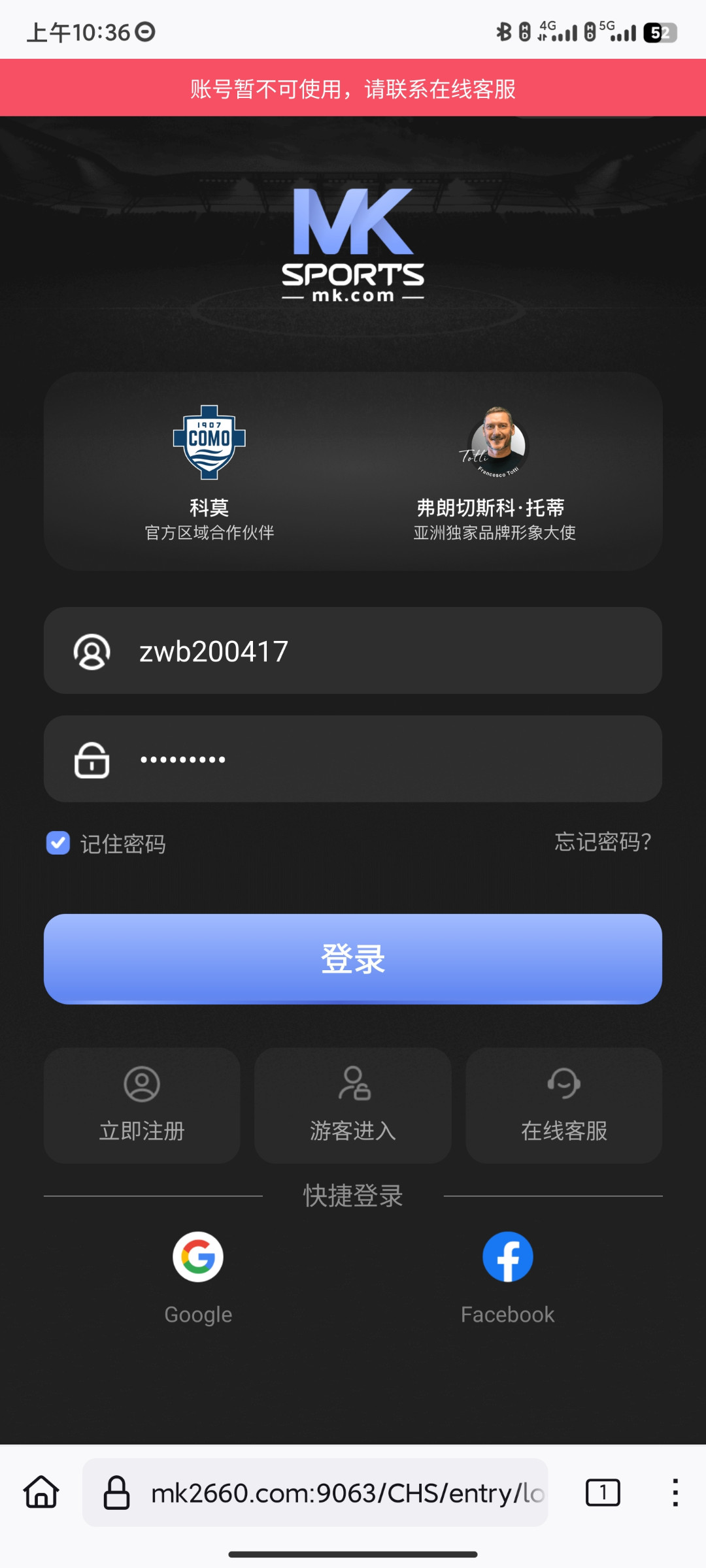Open the 忘记密码? link
This screenshot has width=706, height=1568.
click(x=602, y=842)
